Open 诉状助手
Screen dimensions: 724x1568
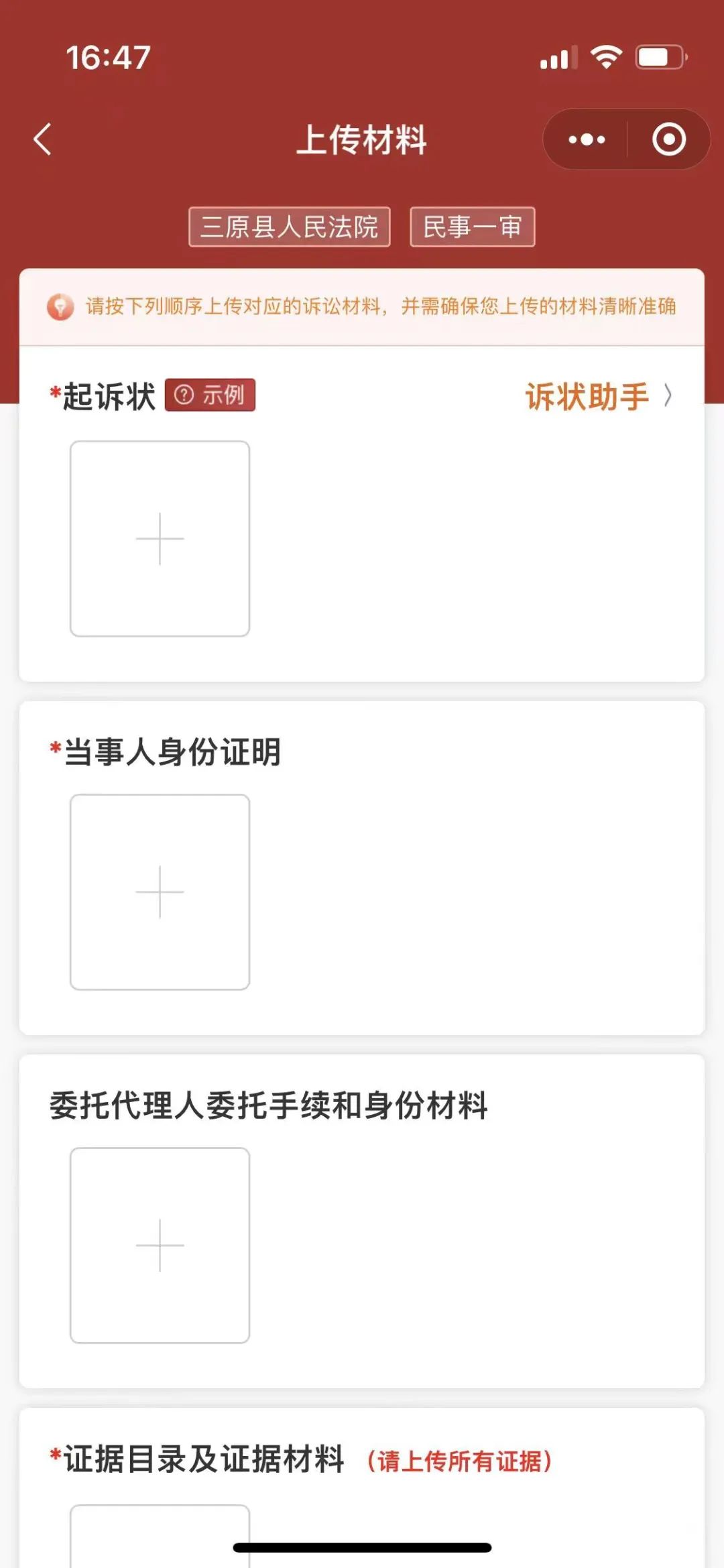[597, 396]
